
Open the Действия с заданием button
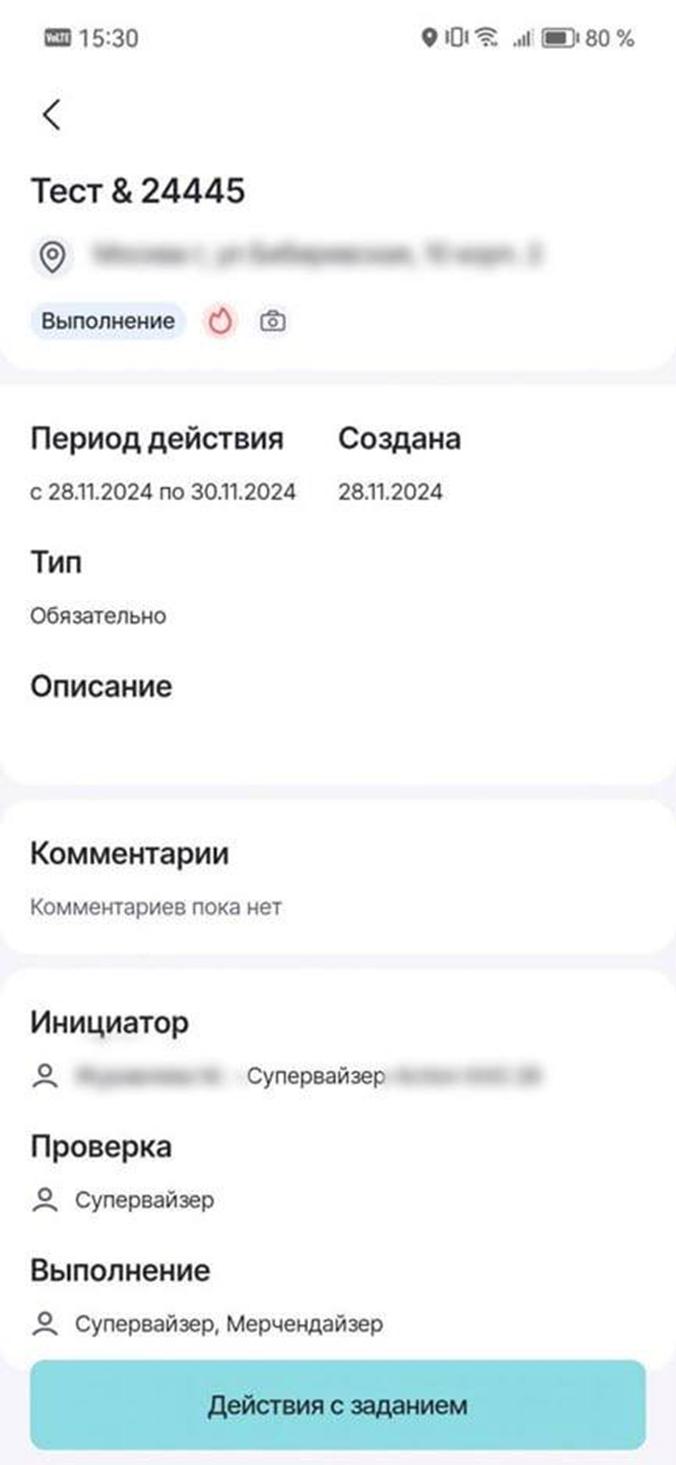coord(338,1405)
